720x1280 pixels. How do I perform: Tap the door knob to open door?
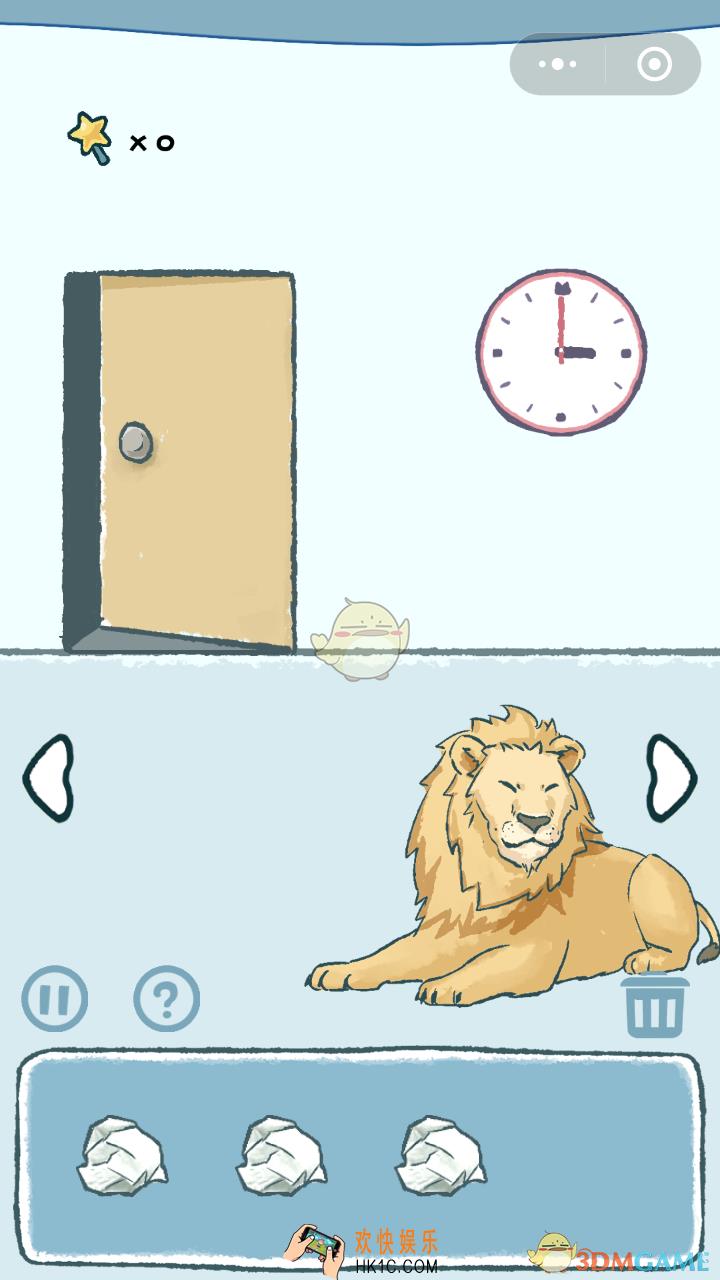[136, 442]
